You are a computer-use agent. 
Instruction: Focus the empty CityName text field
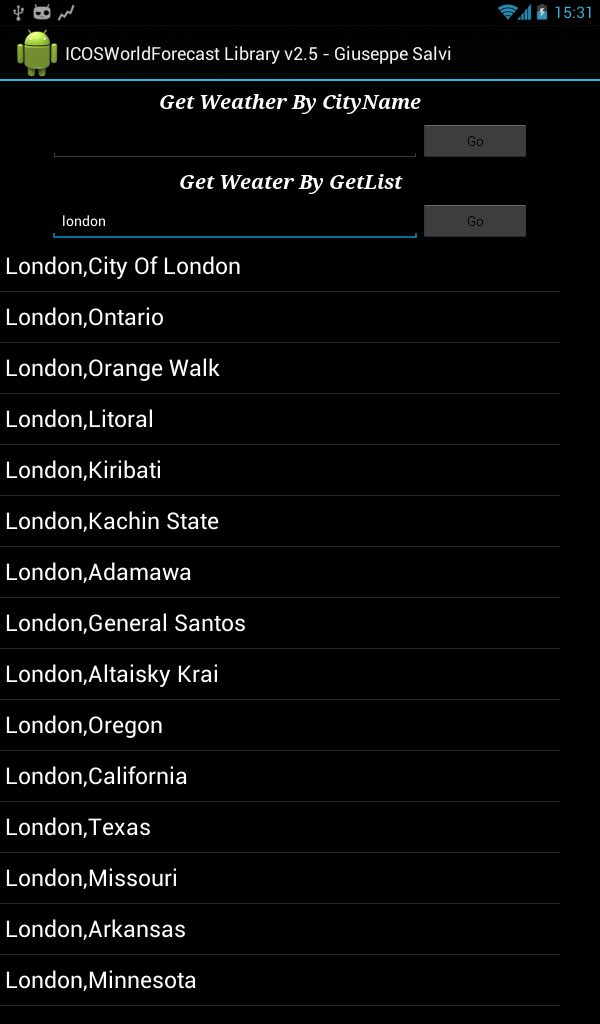(x=234, y=142)
